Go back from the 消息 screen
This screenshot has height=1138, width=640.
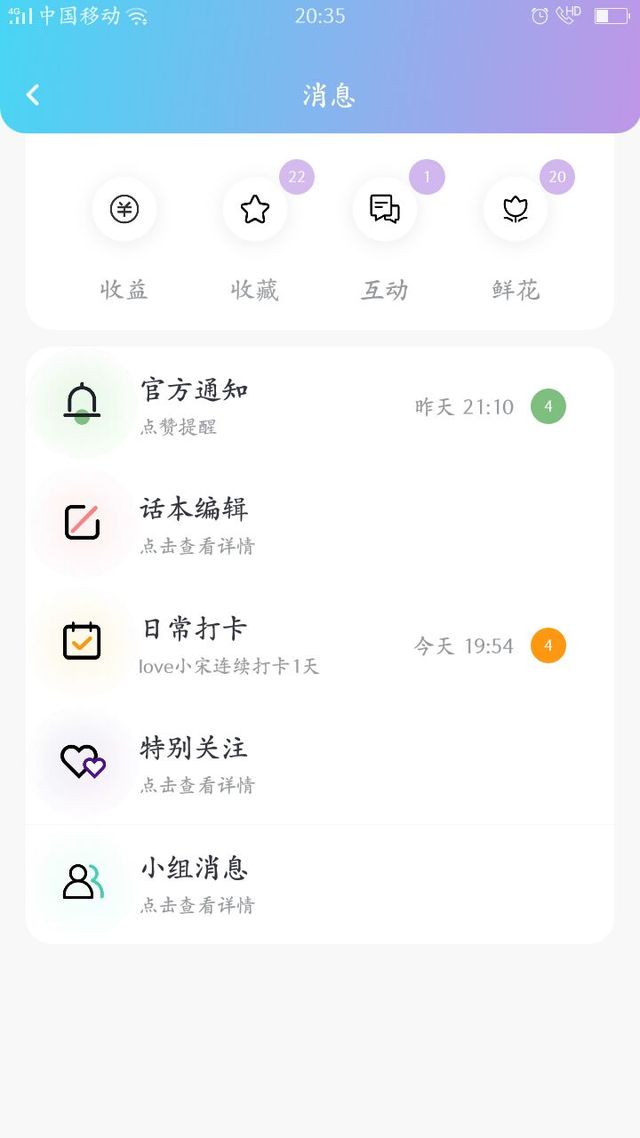pos(33,95)
